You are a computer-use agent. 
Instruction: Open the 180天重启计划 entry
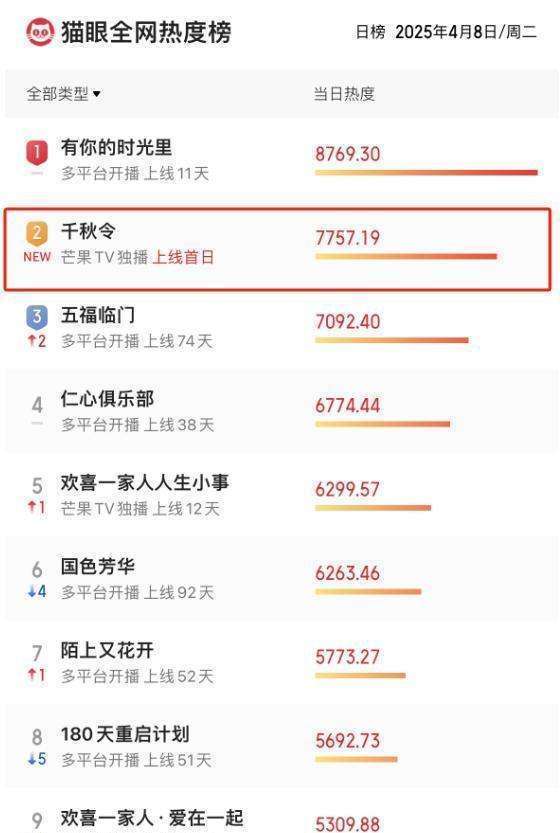(282, 746)
